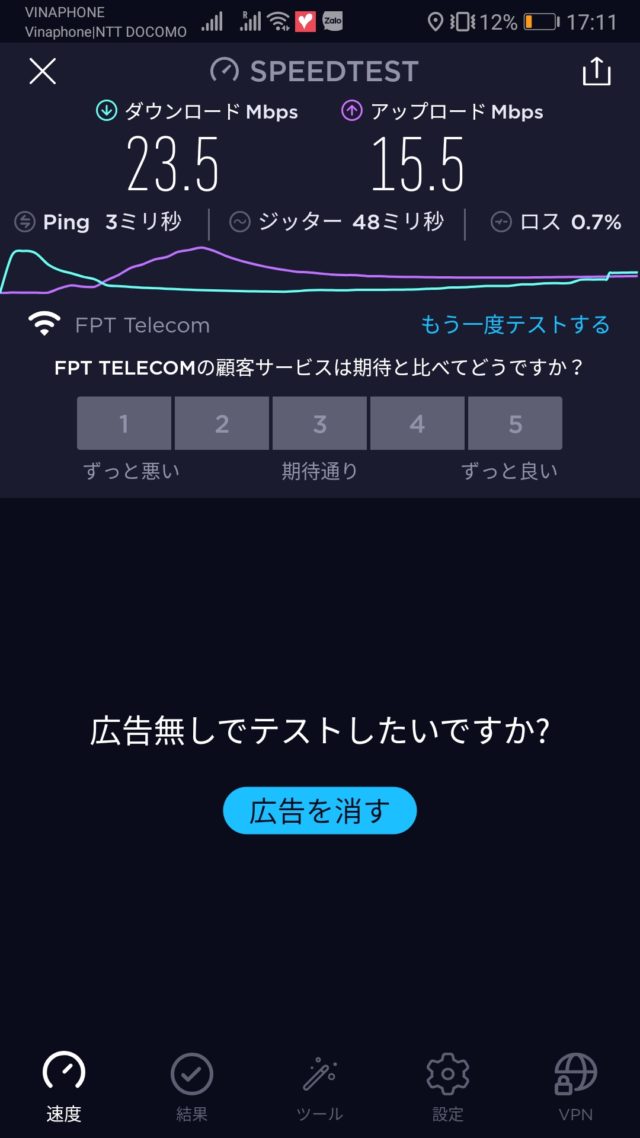This screenshot has height=1138, width=640.
Task: Rate FPT Telecom service as 3
Action: [320, 424]
